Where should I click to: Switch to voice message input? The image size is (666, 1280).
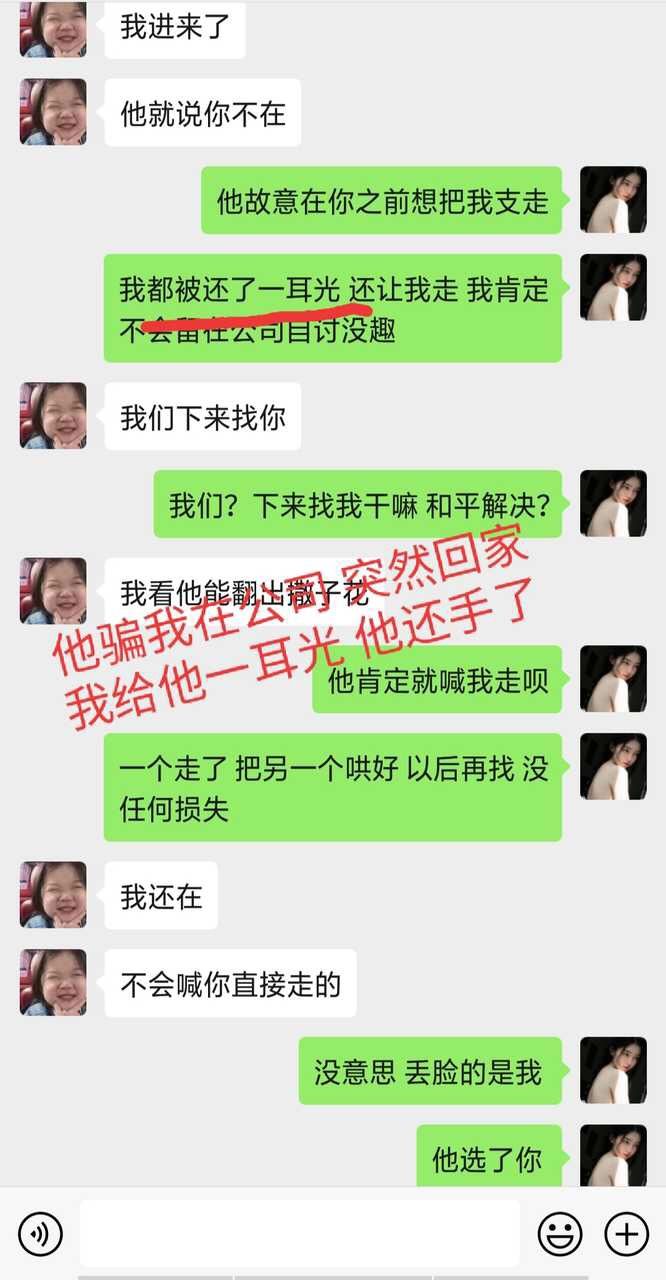point(40,1234)
